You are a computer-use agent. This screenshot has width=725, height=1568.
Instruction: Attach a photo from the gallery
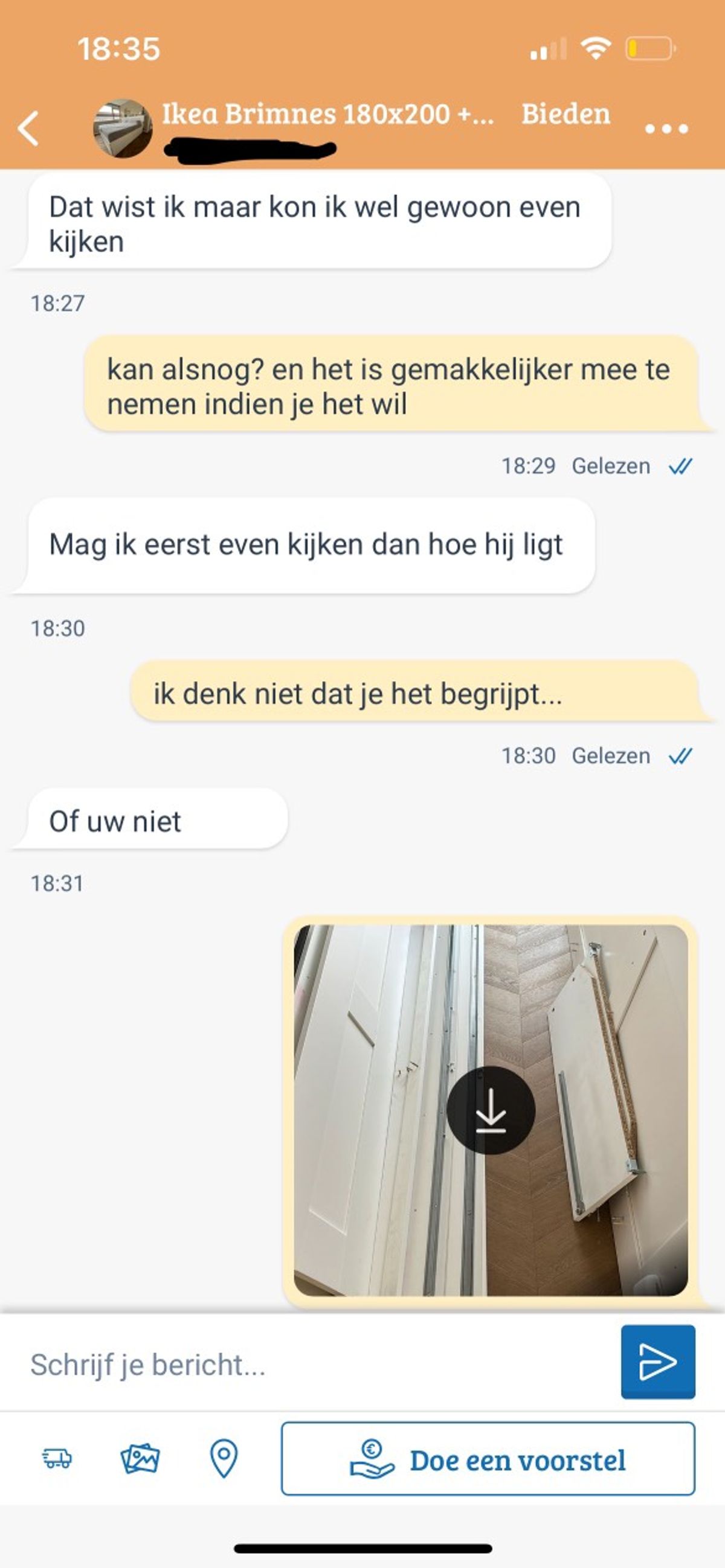(140, 1459)
